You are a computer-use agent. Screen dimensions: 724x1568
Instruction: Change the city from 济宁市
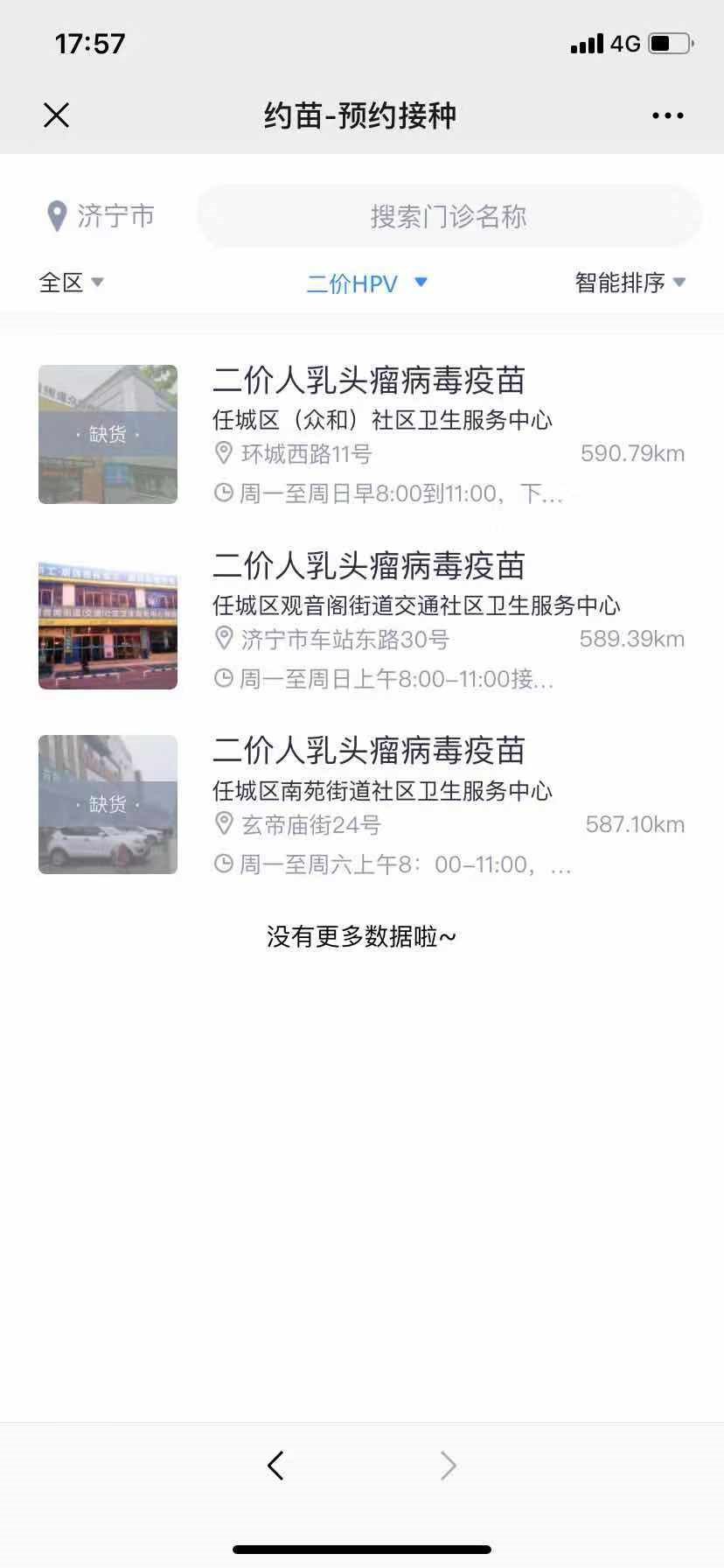[101, 215]
